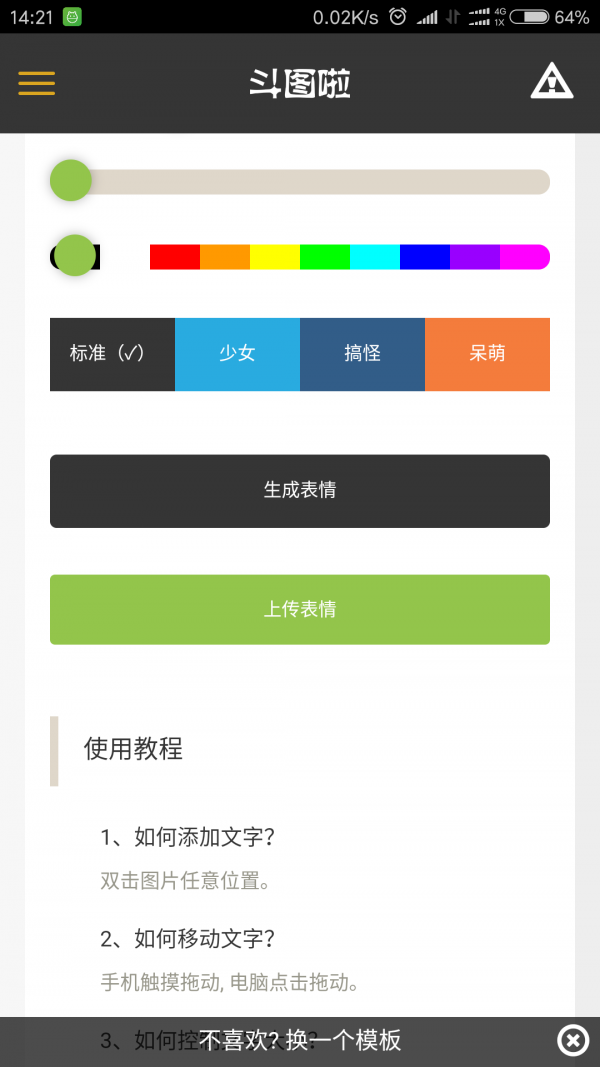Switch font style to 呆萌
600x1067 pixels.
(x=487, y=354)
